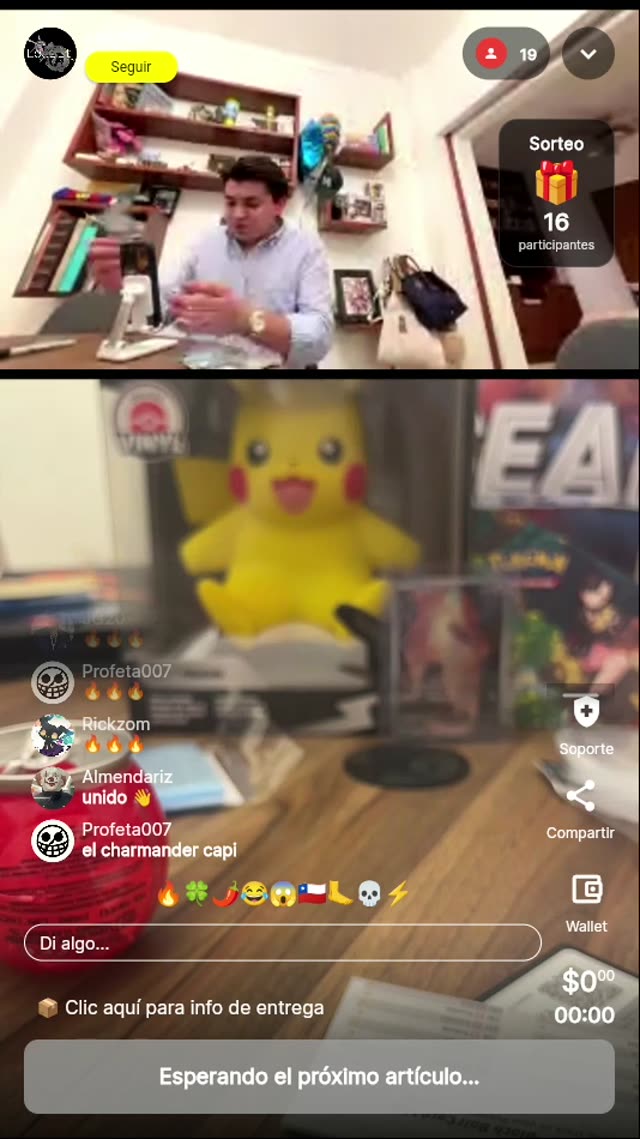This screenshot has width=640, height=1139.
Task: Send the four-leaf clover emoji
Action: tap(196, 894)
